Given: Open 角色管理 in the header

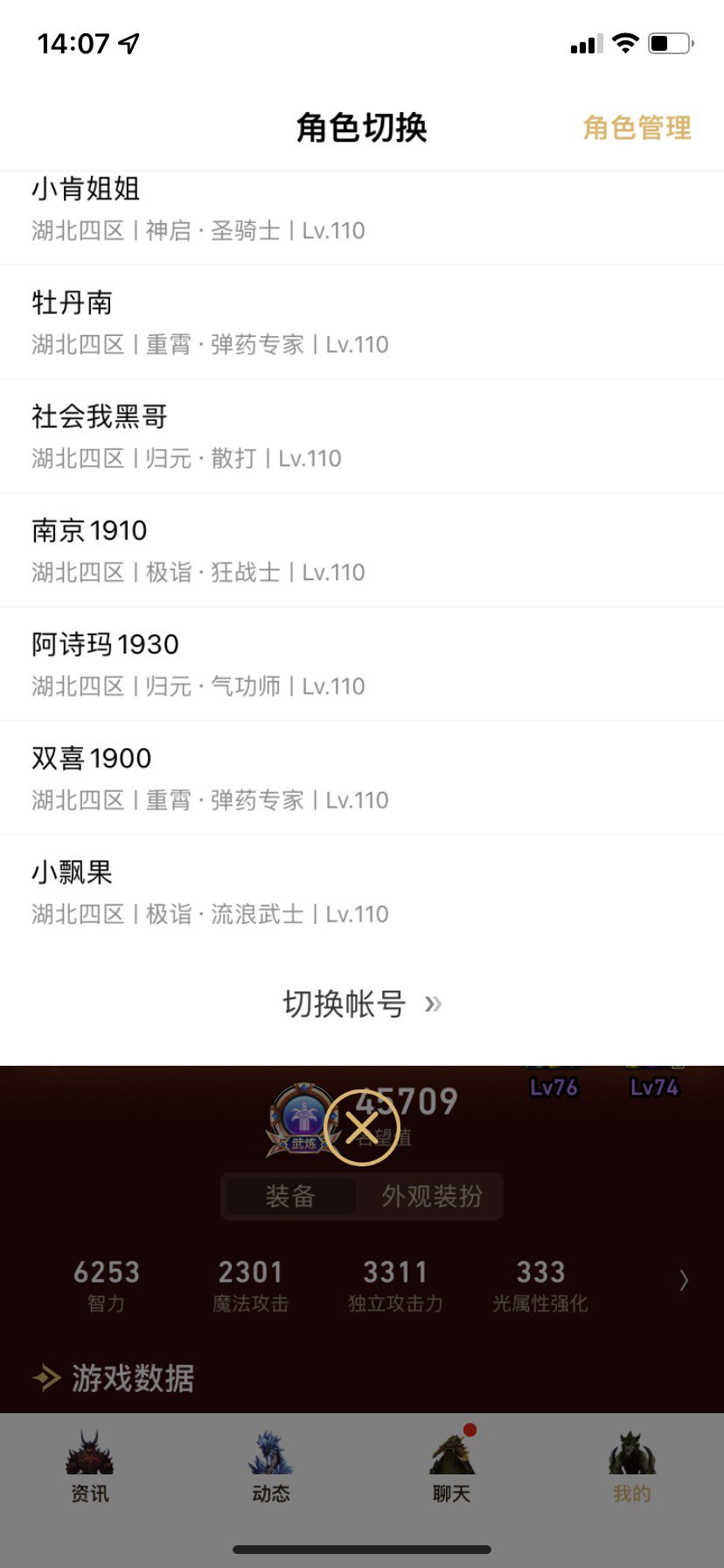Looking at the screenshot, I should [x=637, y=128].
